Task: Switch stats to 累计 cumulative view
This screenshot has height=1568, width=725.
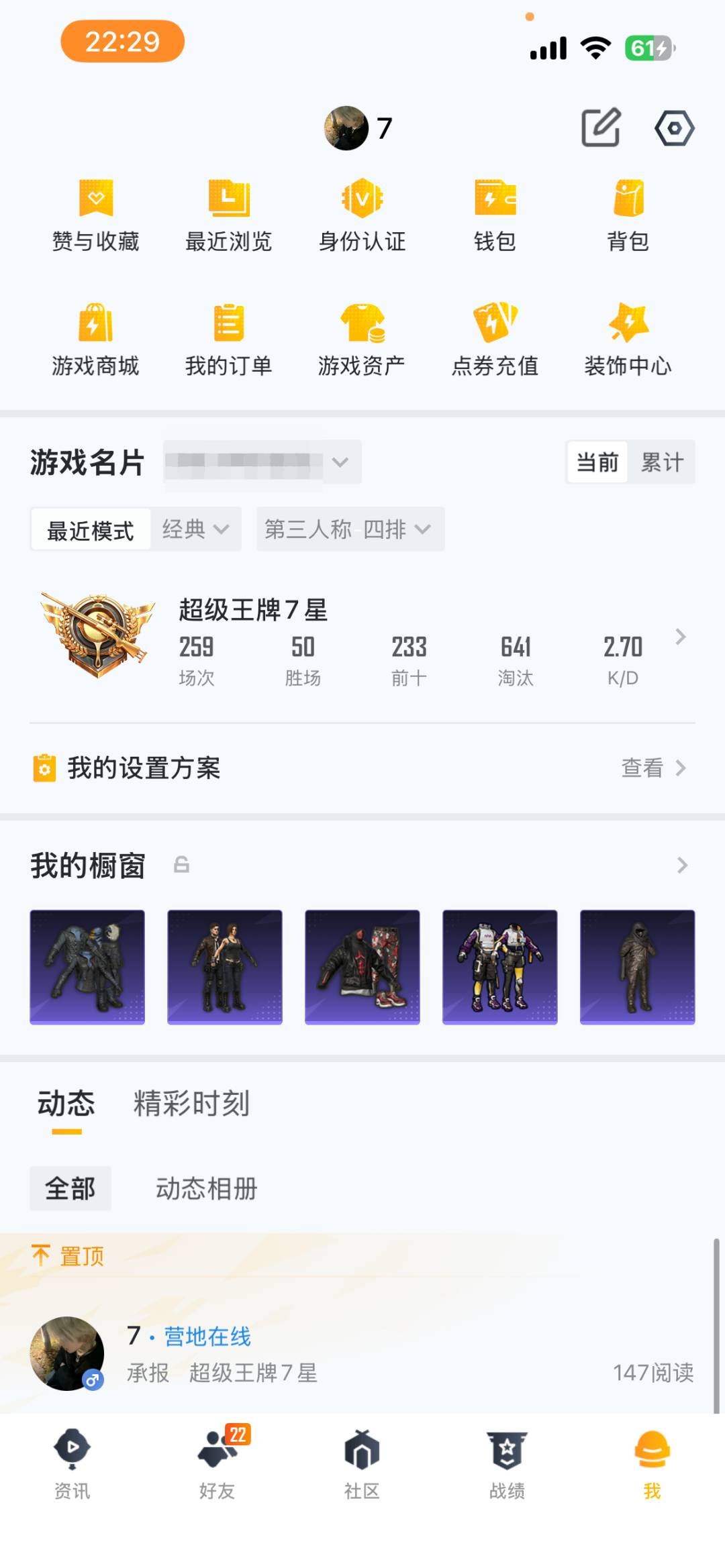Action: tap(662, 461)
